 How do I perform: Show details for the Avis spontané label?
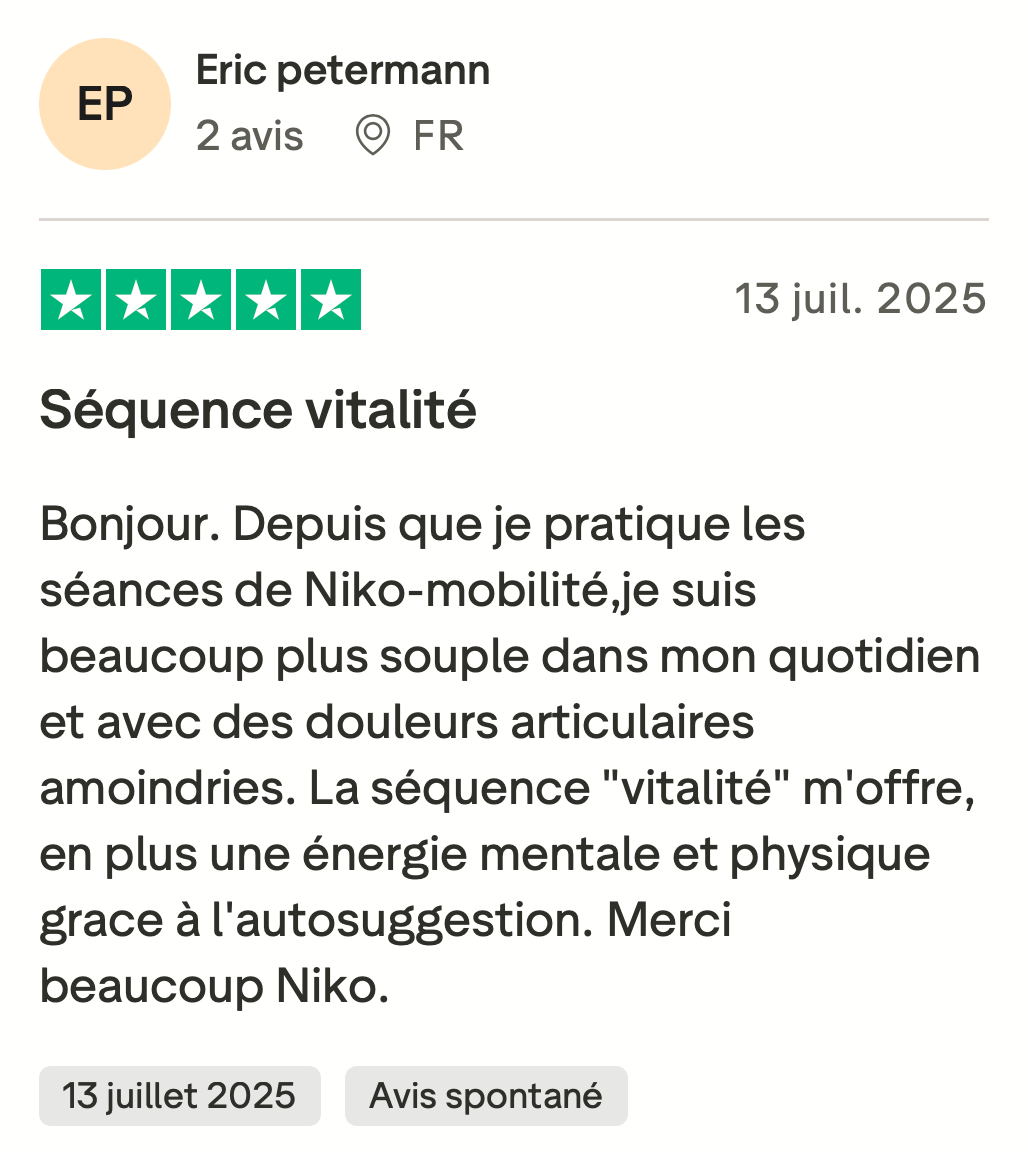[486, 1096]
